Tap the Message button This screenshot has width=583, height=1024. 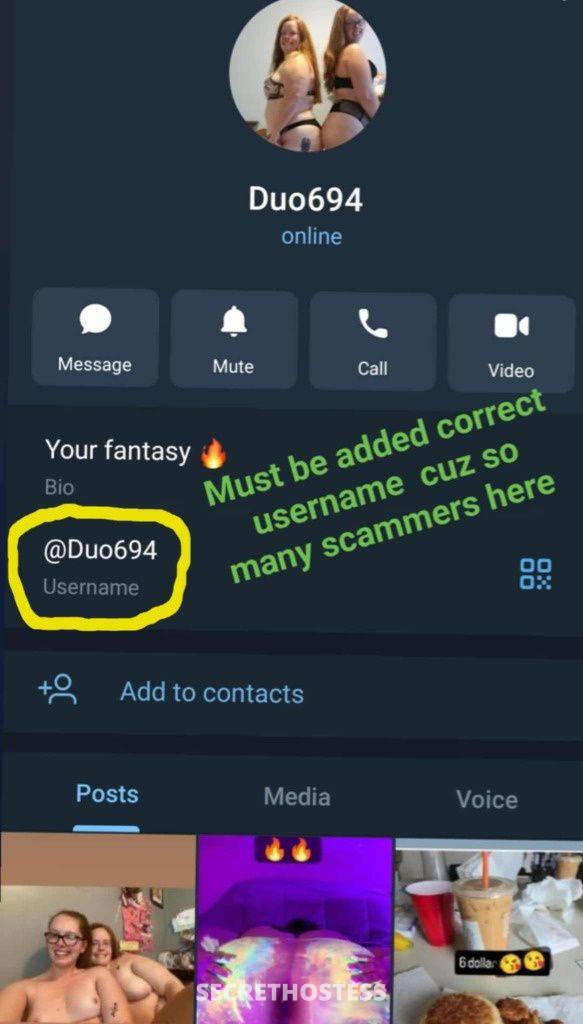(x=95, y=338)
